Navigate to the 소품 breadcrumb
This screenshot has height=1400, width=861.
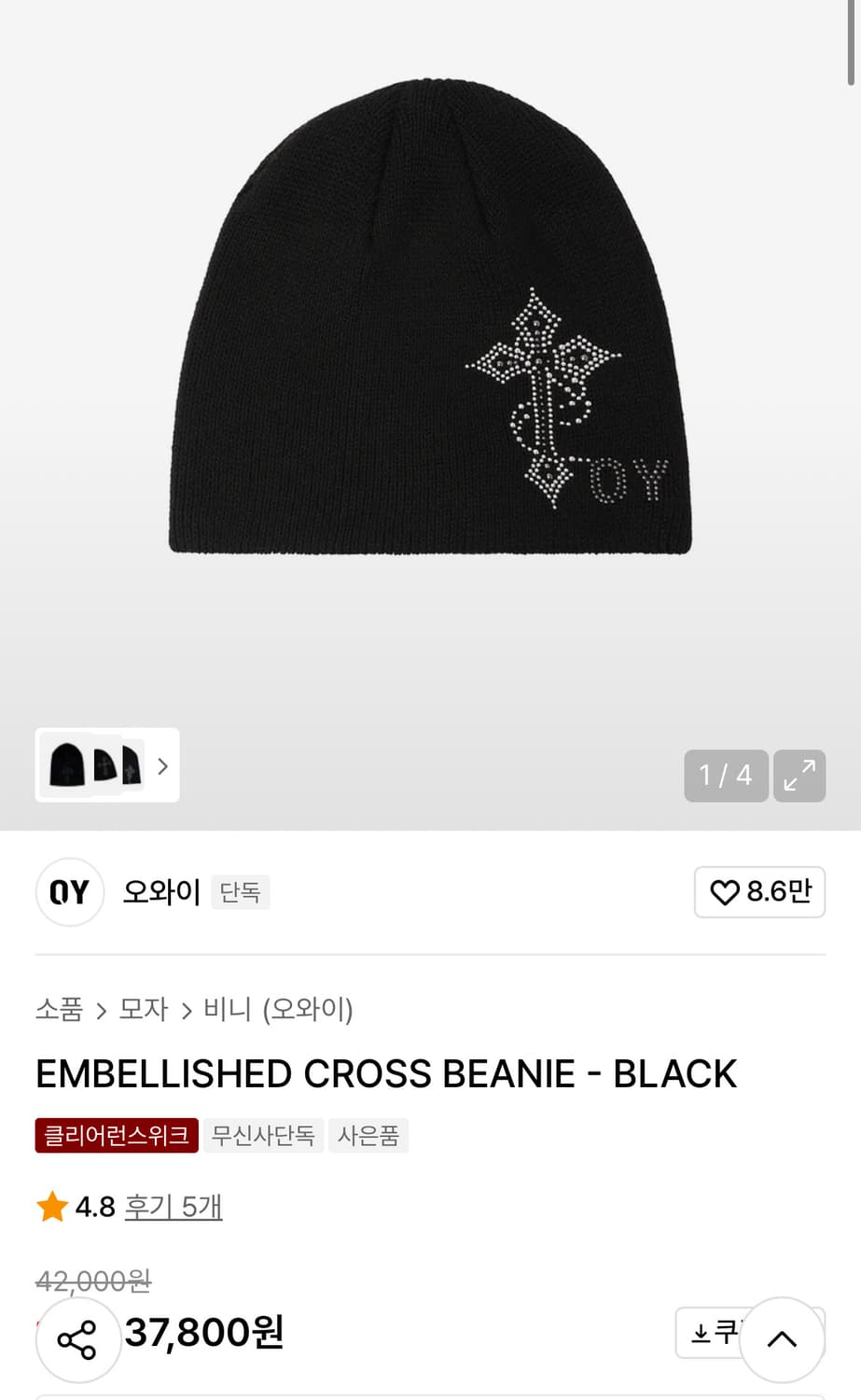[x=59, y=1009]
